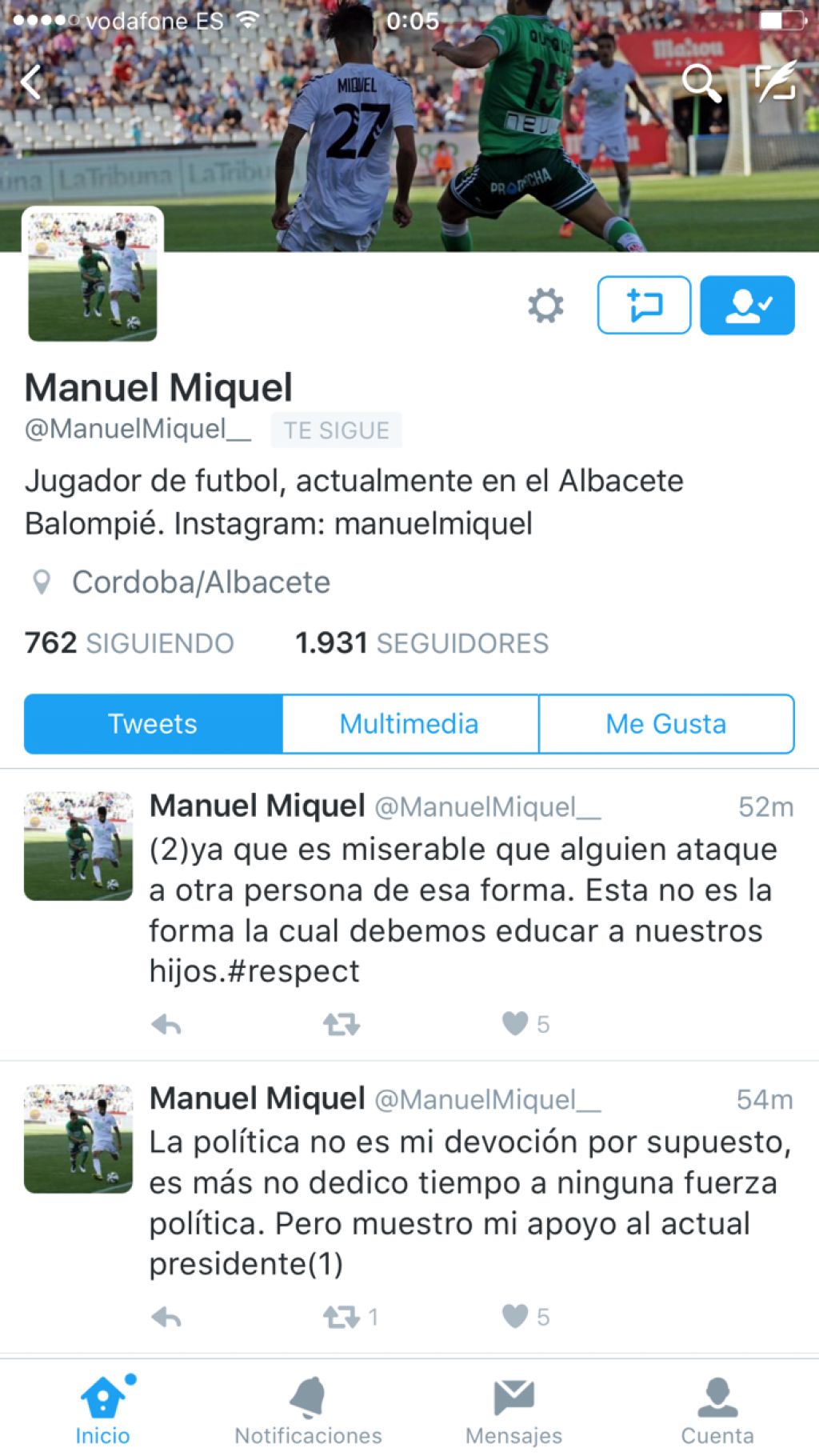Compose a new tweet with the quill icon
Screen dimensions: 819x1456
775,82
